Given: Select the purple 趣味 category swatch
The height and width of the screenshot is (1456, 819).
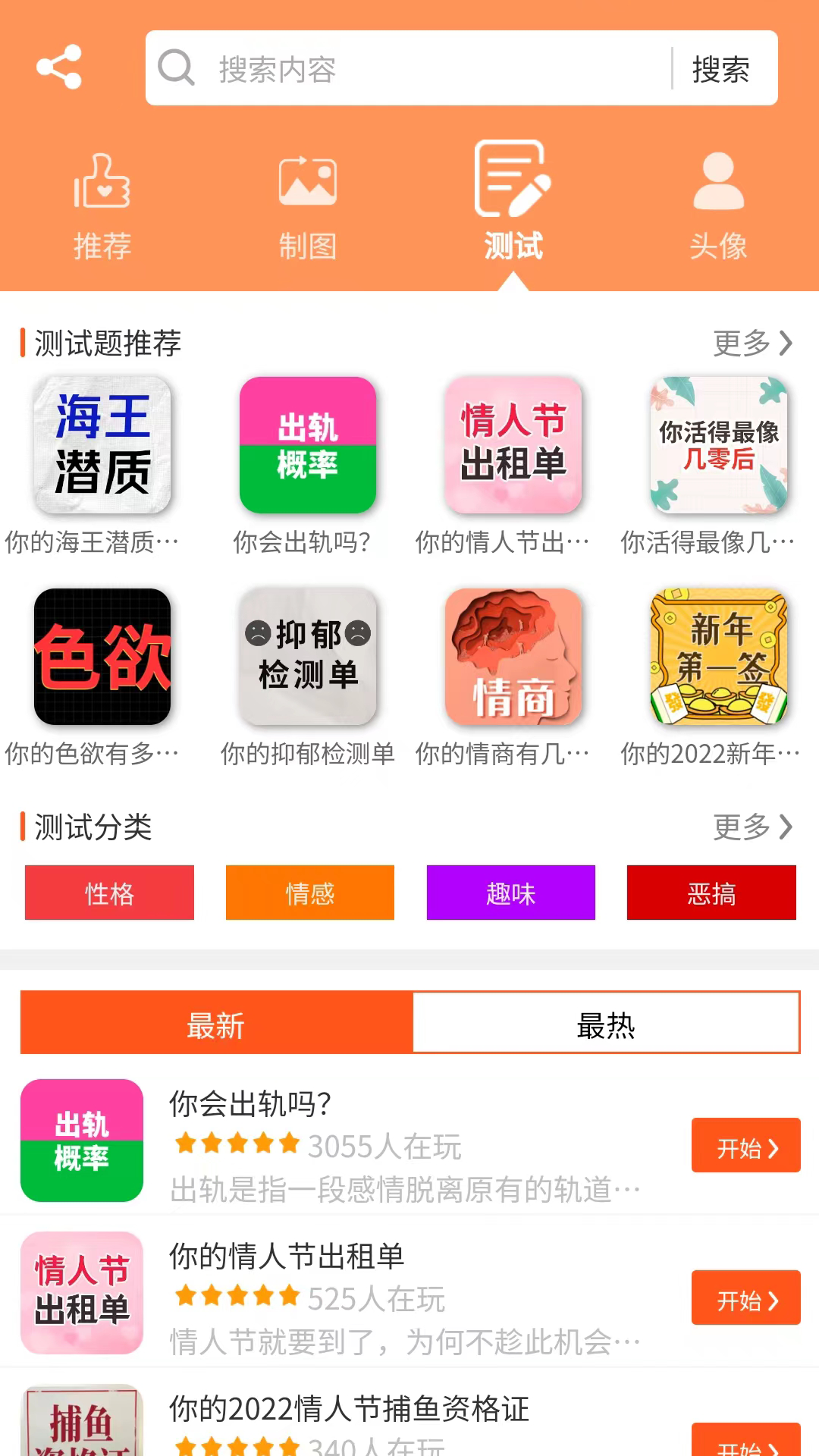Looking at the screenshot, I should click(x=510, y=893).
